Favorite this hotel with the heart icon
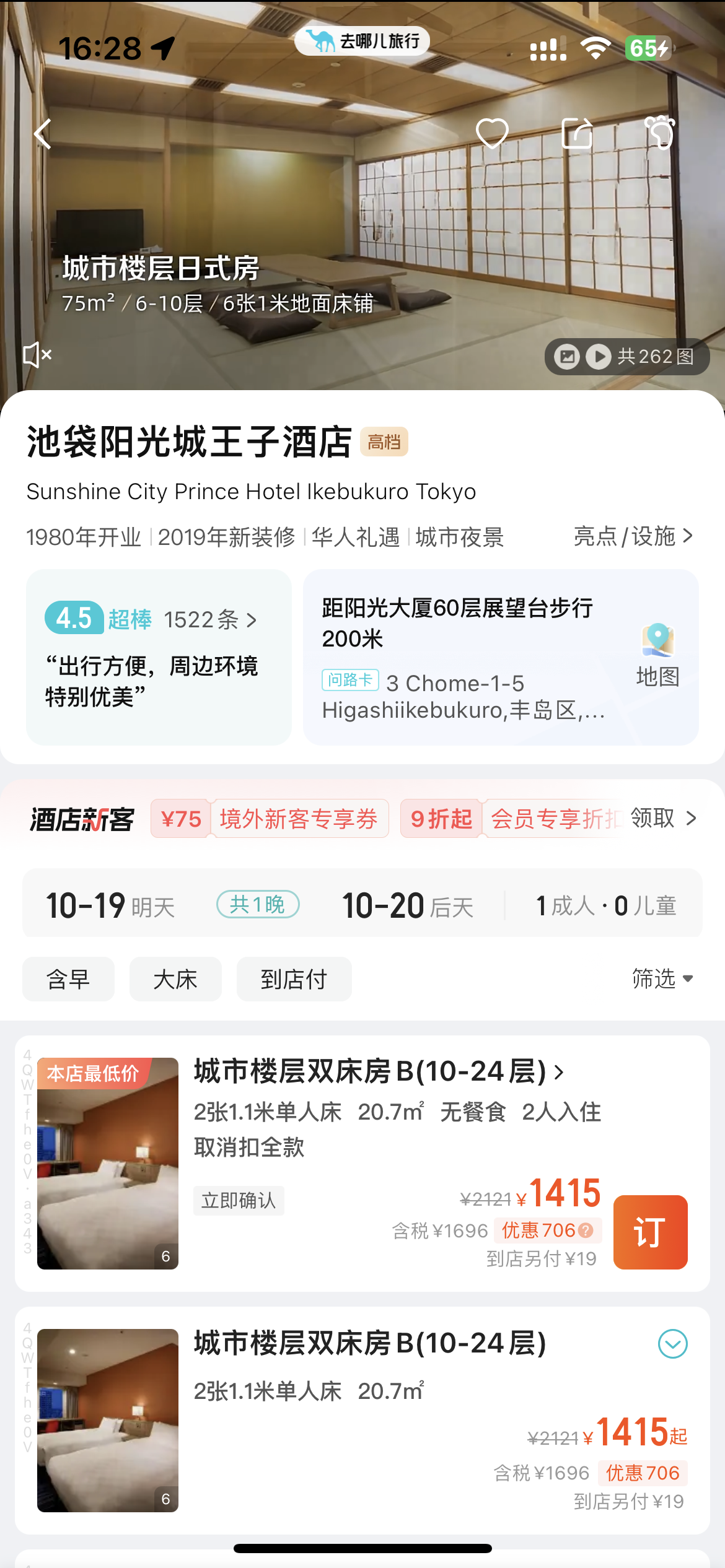This screenshot has height=1568, width=725. tap(492, 133)
